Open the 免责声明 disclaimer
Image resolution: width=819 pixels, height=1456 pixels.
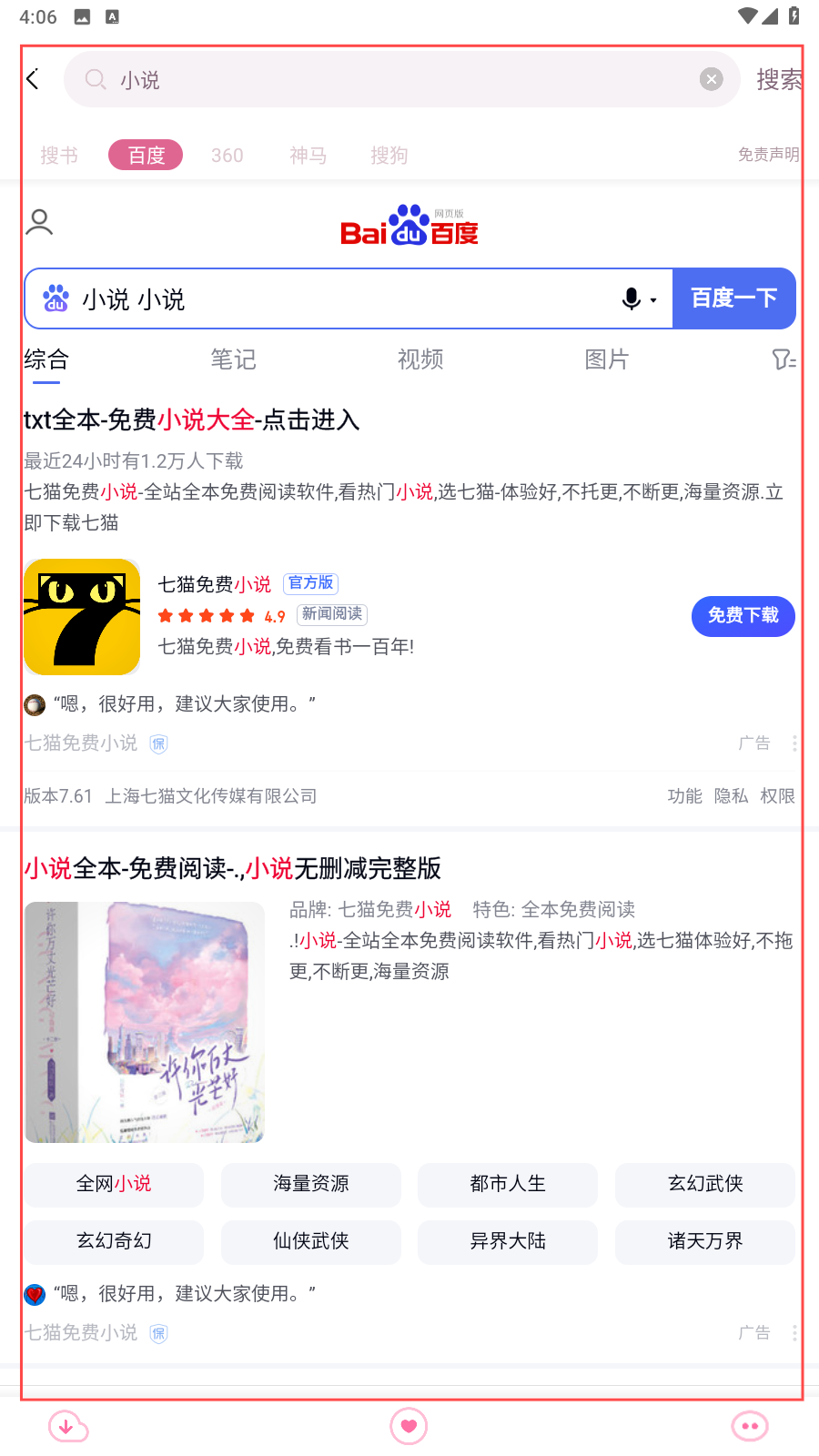click(768, 155)
